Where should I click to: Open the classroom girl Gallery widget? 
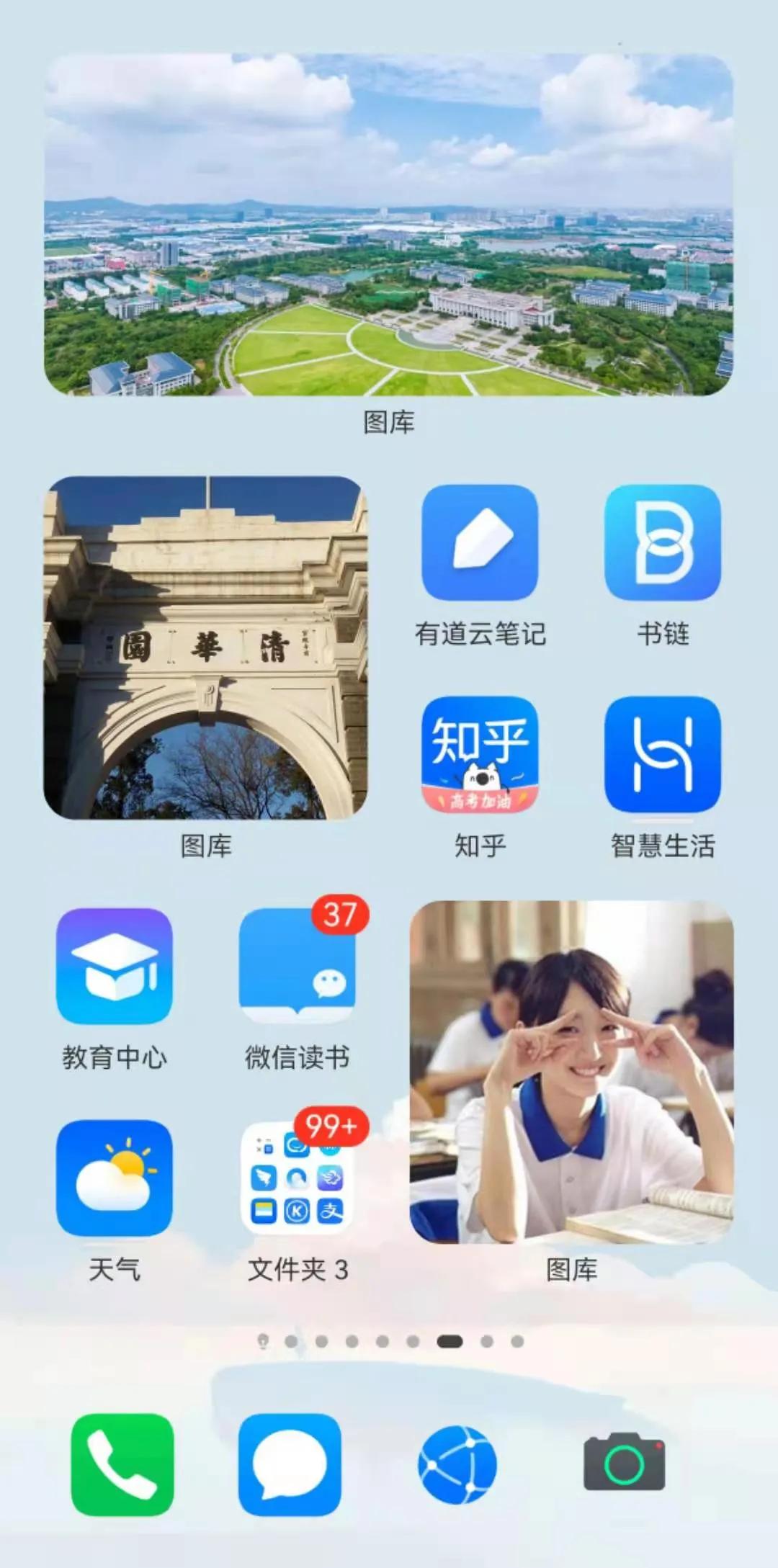pos(571,1071)
